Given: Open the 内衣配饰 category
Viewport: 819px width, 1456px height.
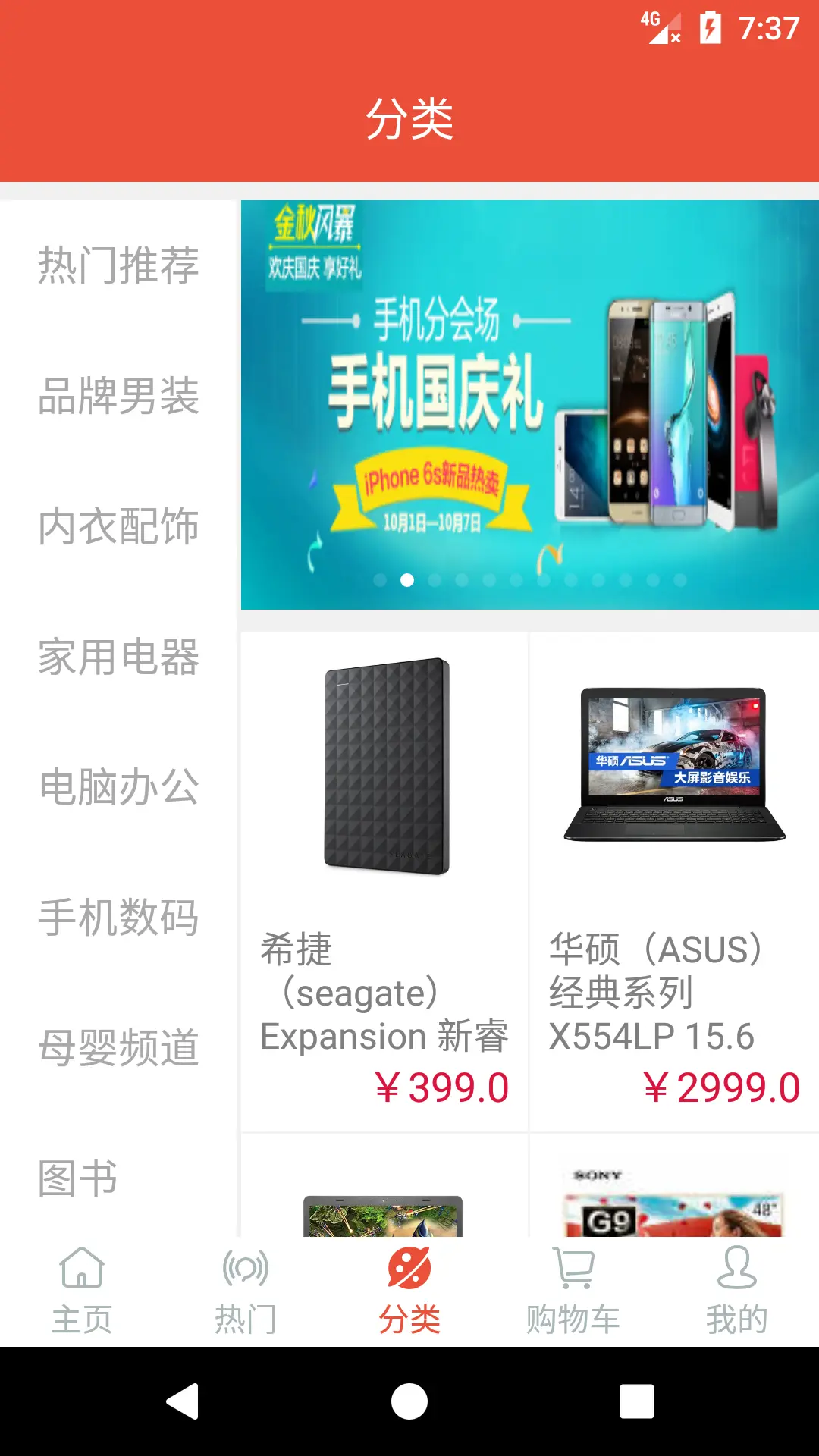Looking at the screenshot, I should tap(118, 529).
